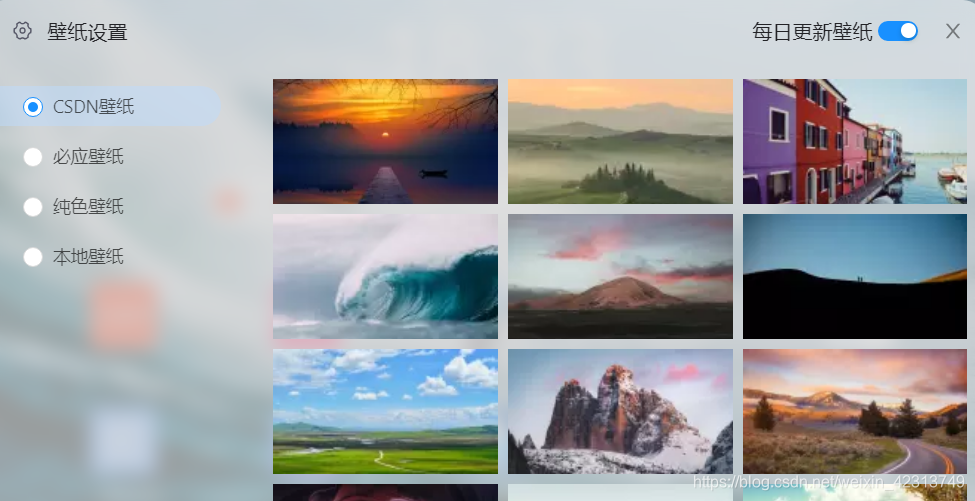Screen dimensions: 975x501
Task: Choose the dark hill silhouette wallpaper
Action: 854,276
